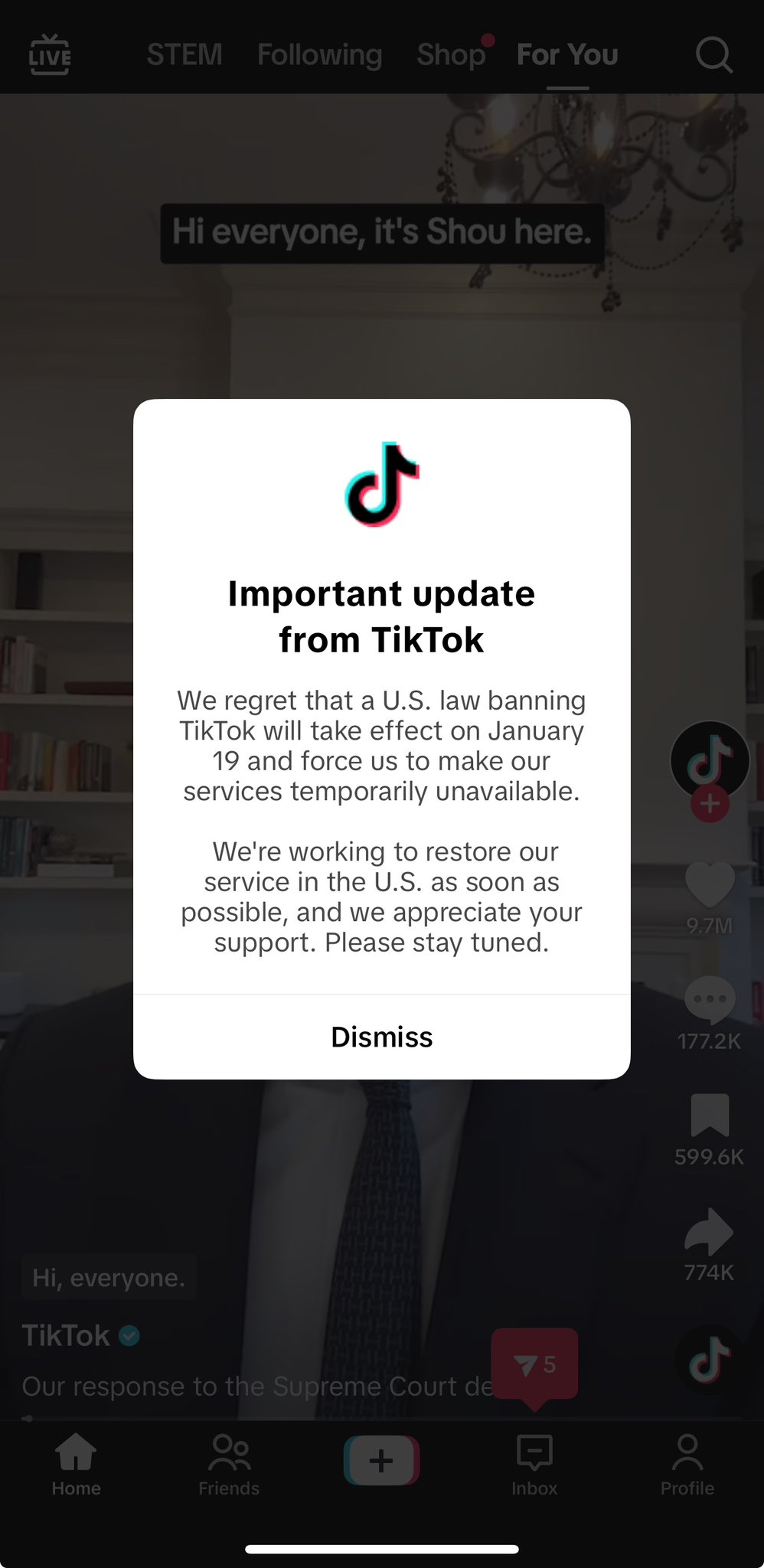764x1568 pixels.
Task: Open the comments with 177.2K
Action: pos(710,1000)
